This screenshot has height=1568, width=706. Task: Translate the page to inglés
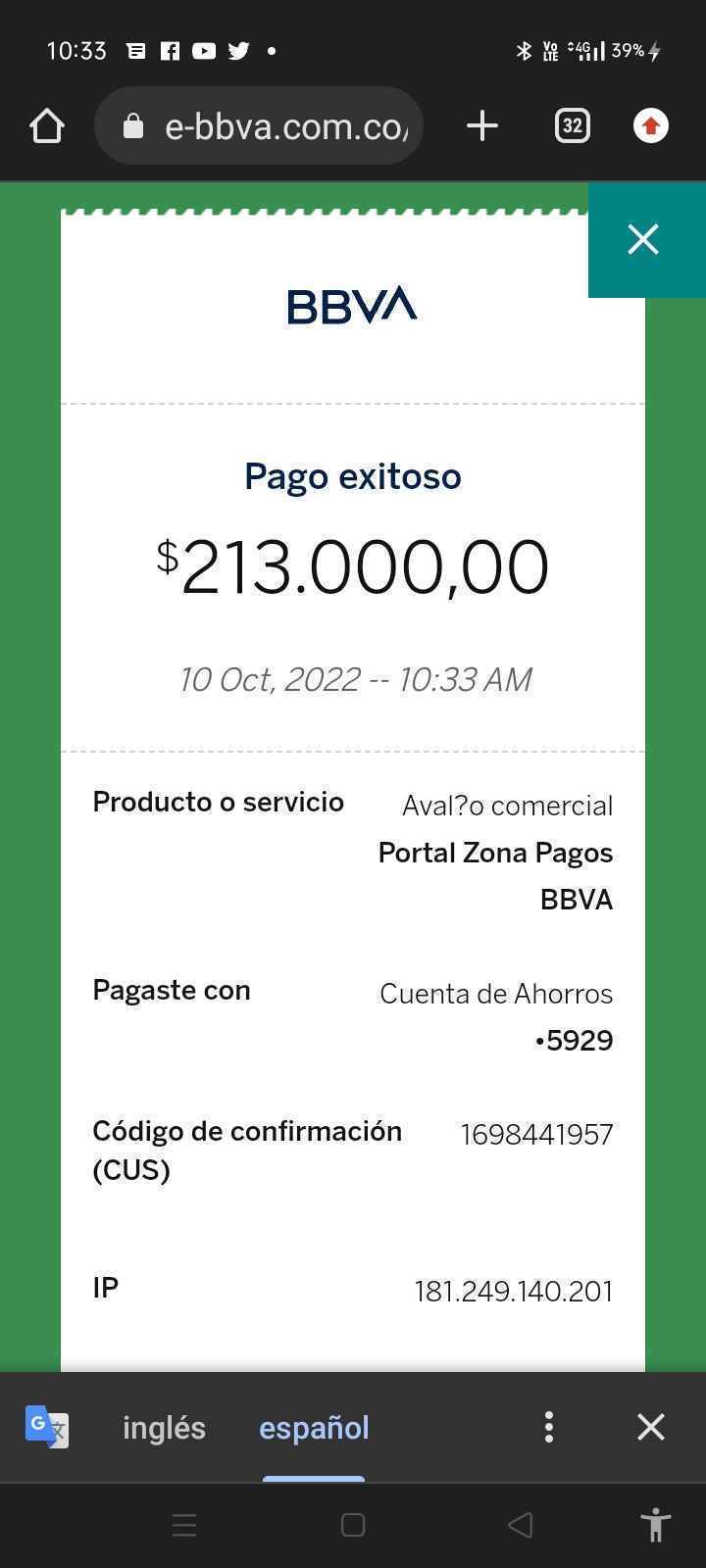pos(164,1428)
